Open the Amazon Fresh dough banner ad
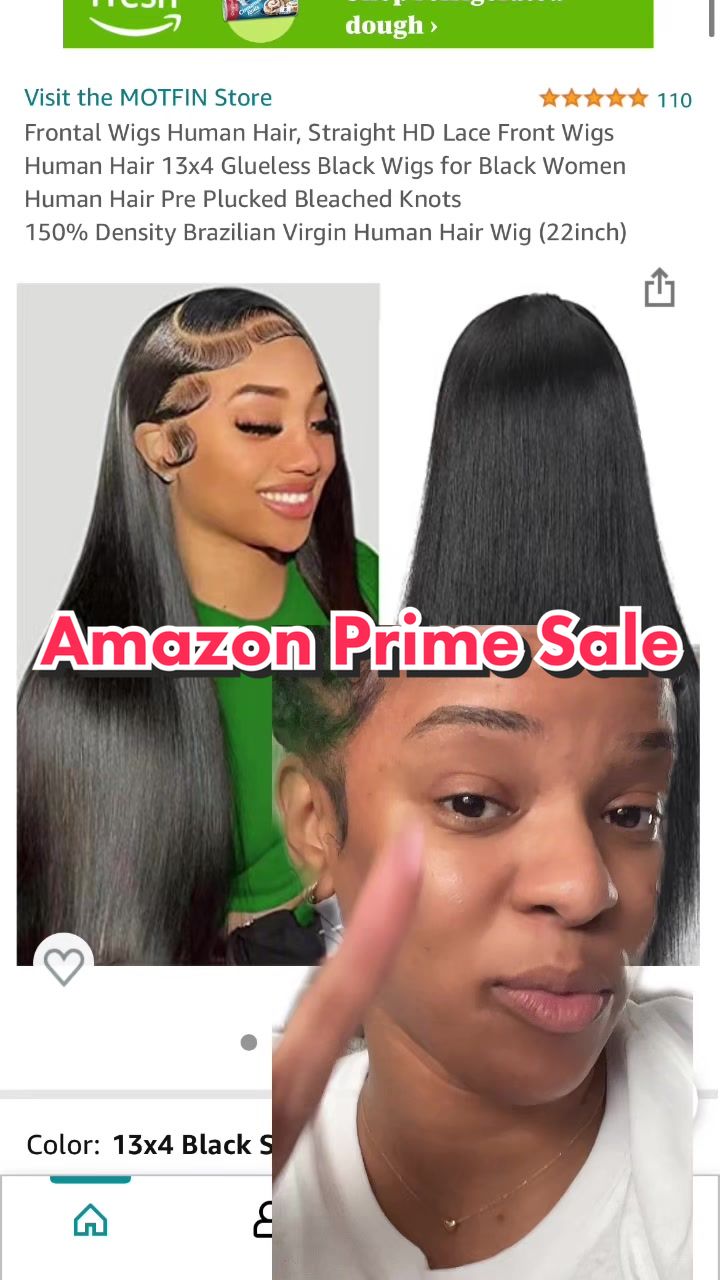Image resolution: width=720 pixels, height=1280 pixels. point(357,22)
